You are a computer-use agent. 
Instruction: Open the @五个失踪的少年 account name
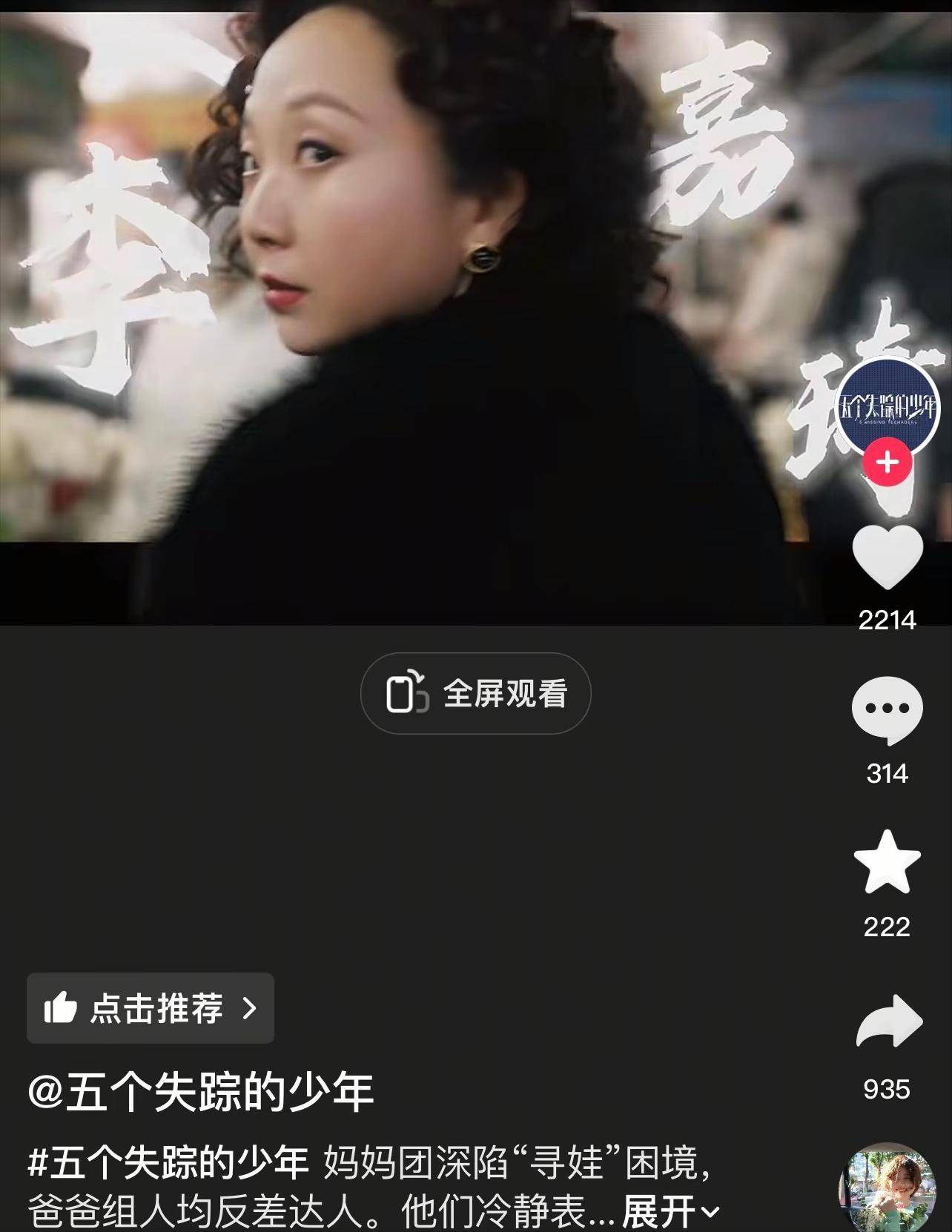pos(201,1092)
